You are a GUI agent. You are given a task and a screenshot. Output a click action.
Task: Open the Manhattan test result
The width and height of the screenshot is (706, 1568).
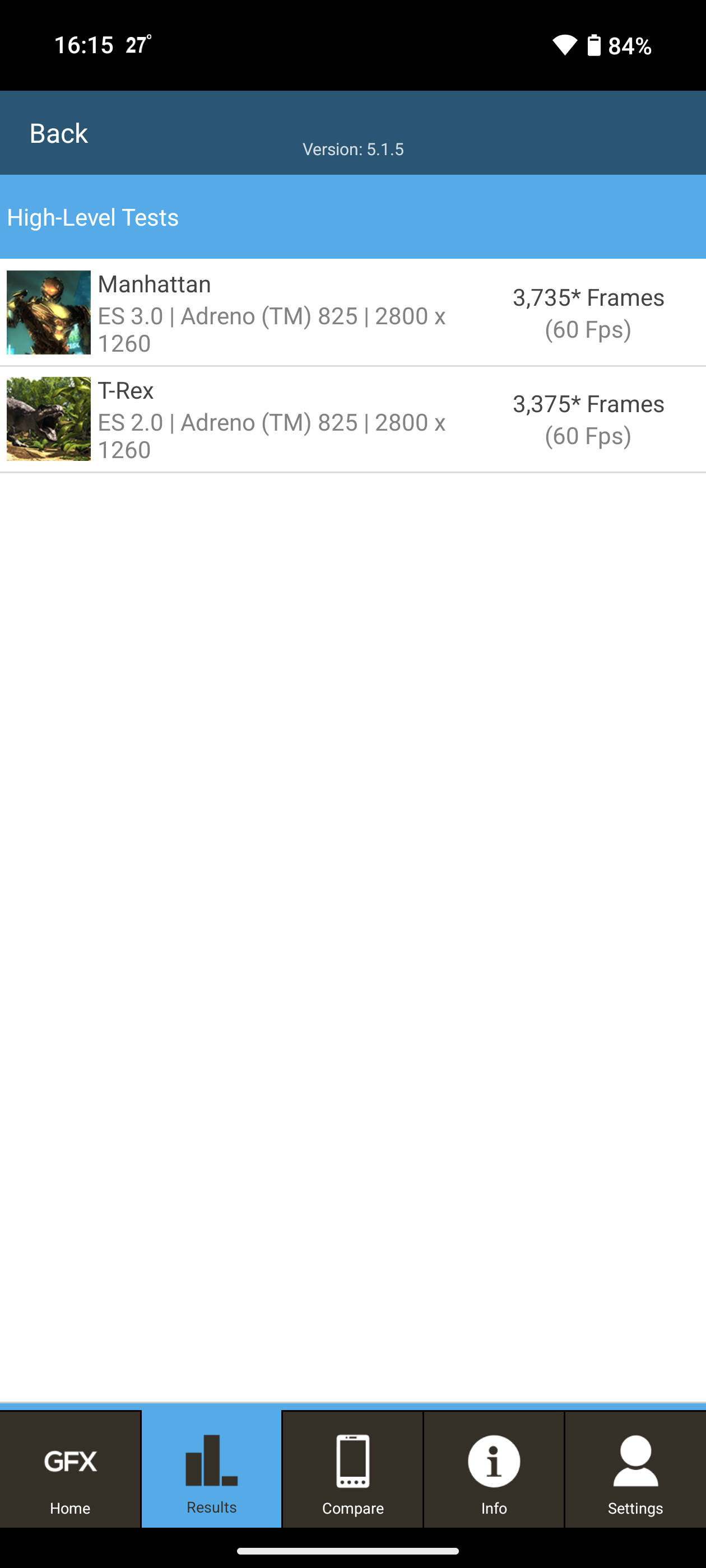[352, 313]
